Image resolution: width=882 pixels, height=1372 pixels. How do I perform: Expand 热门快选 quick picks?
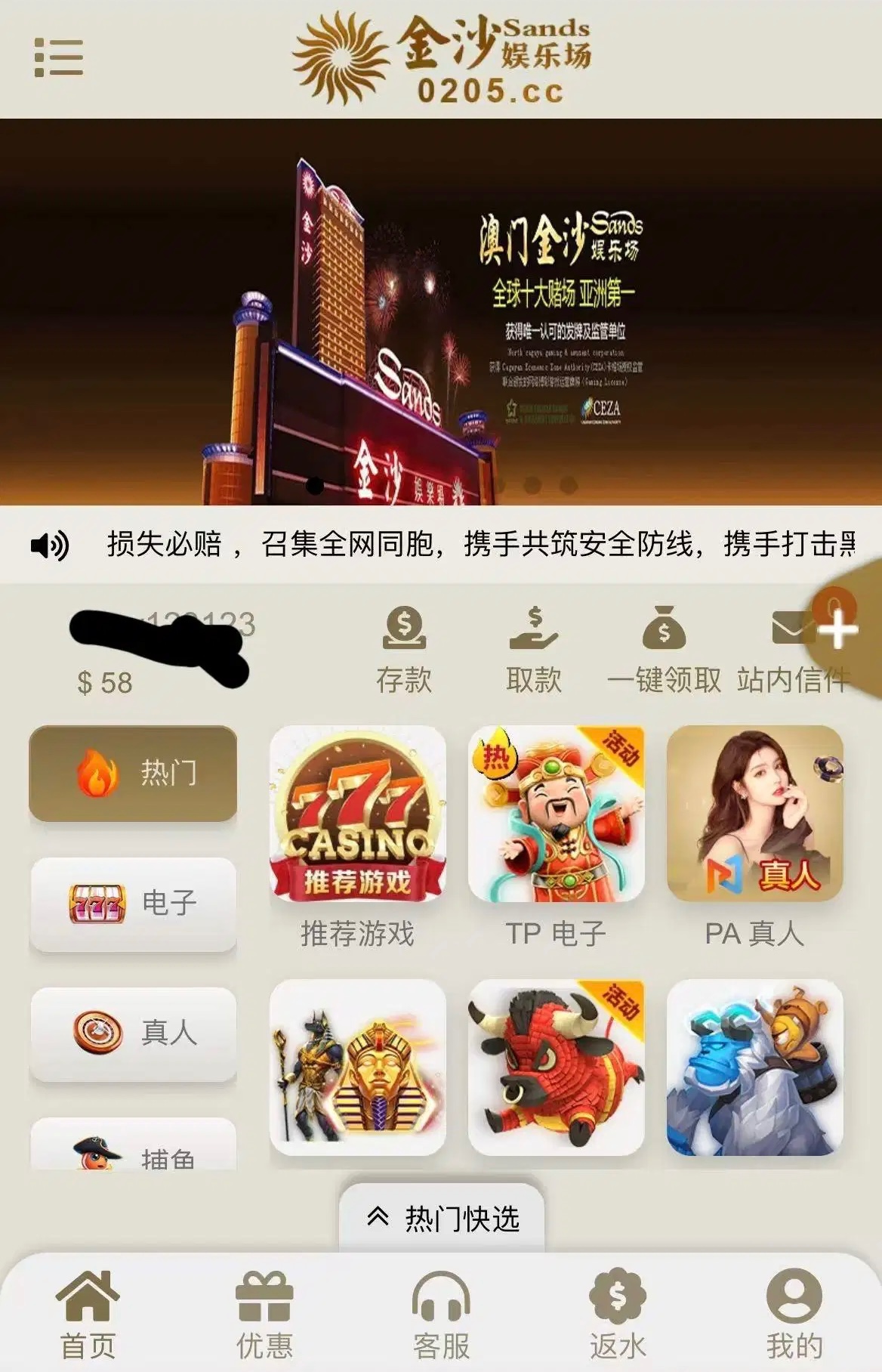pos(443,1218)
